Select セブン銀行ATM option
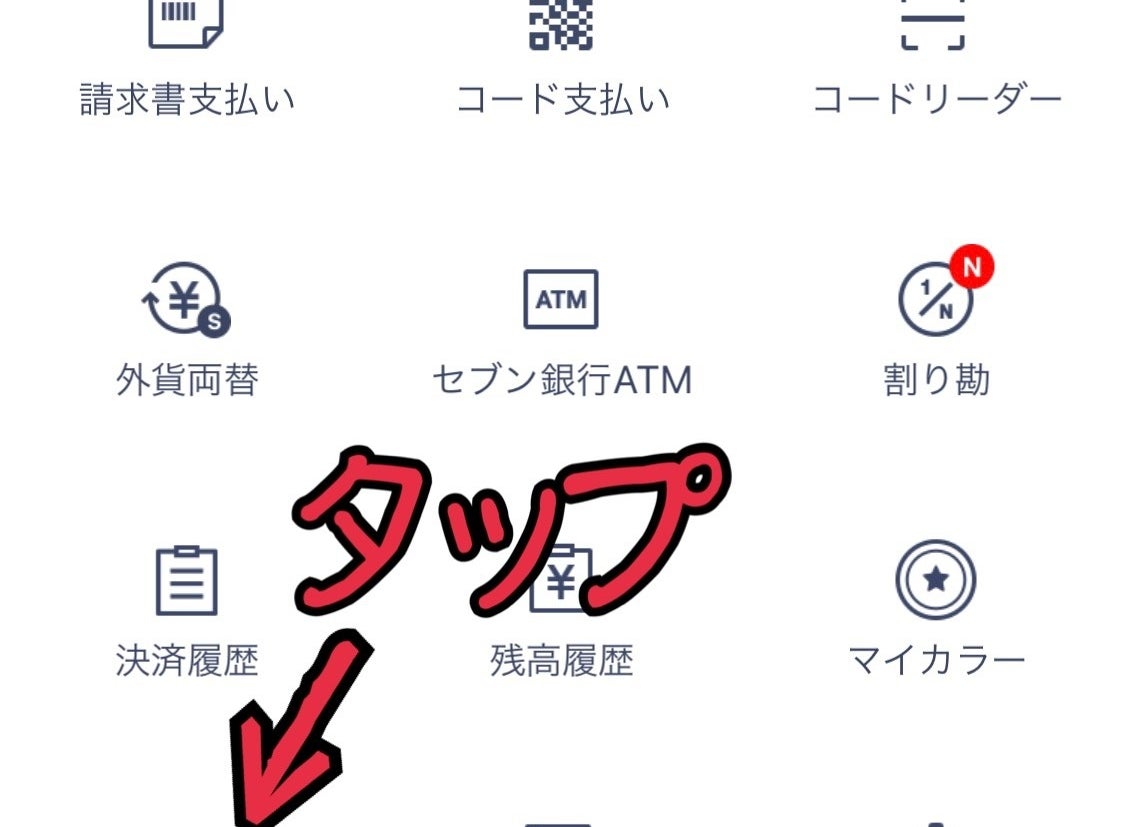The image size is (1125, 827). coord(561,330)
